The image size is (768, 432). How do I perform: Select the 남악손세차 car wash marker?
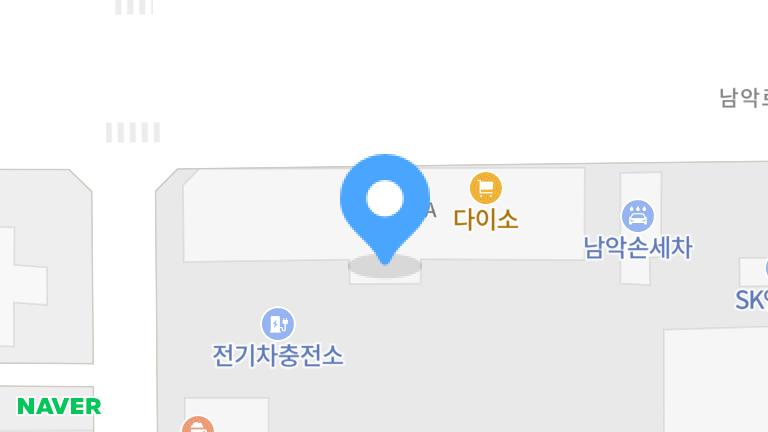point(638,216)
